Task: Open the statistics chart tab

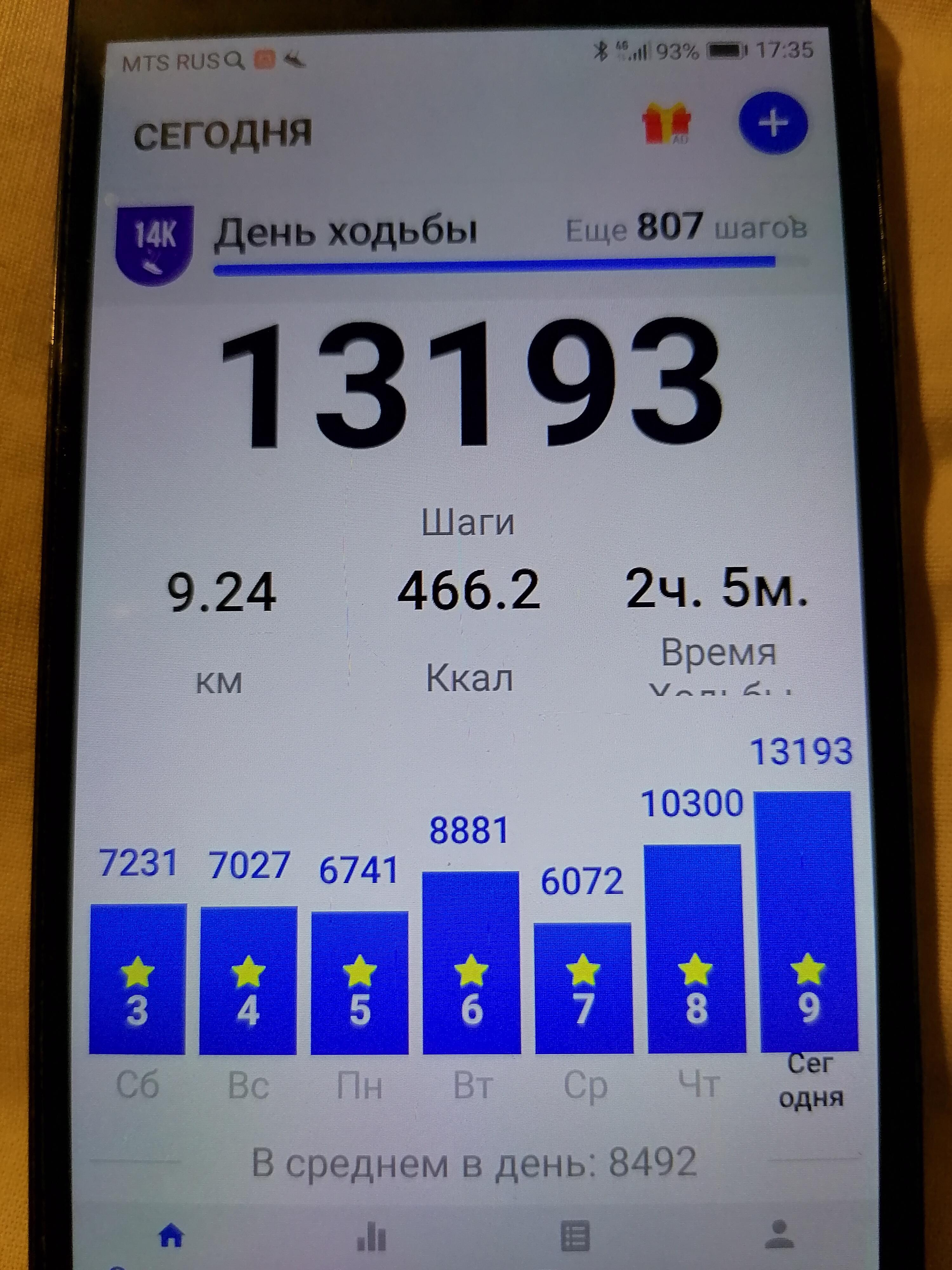Action: (371, 1236)
